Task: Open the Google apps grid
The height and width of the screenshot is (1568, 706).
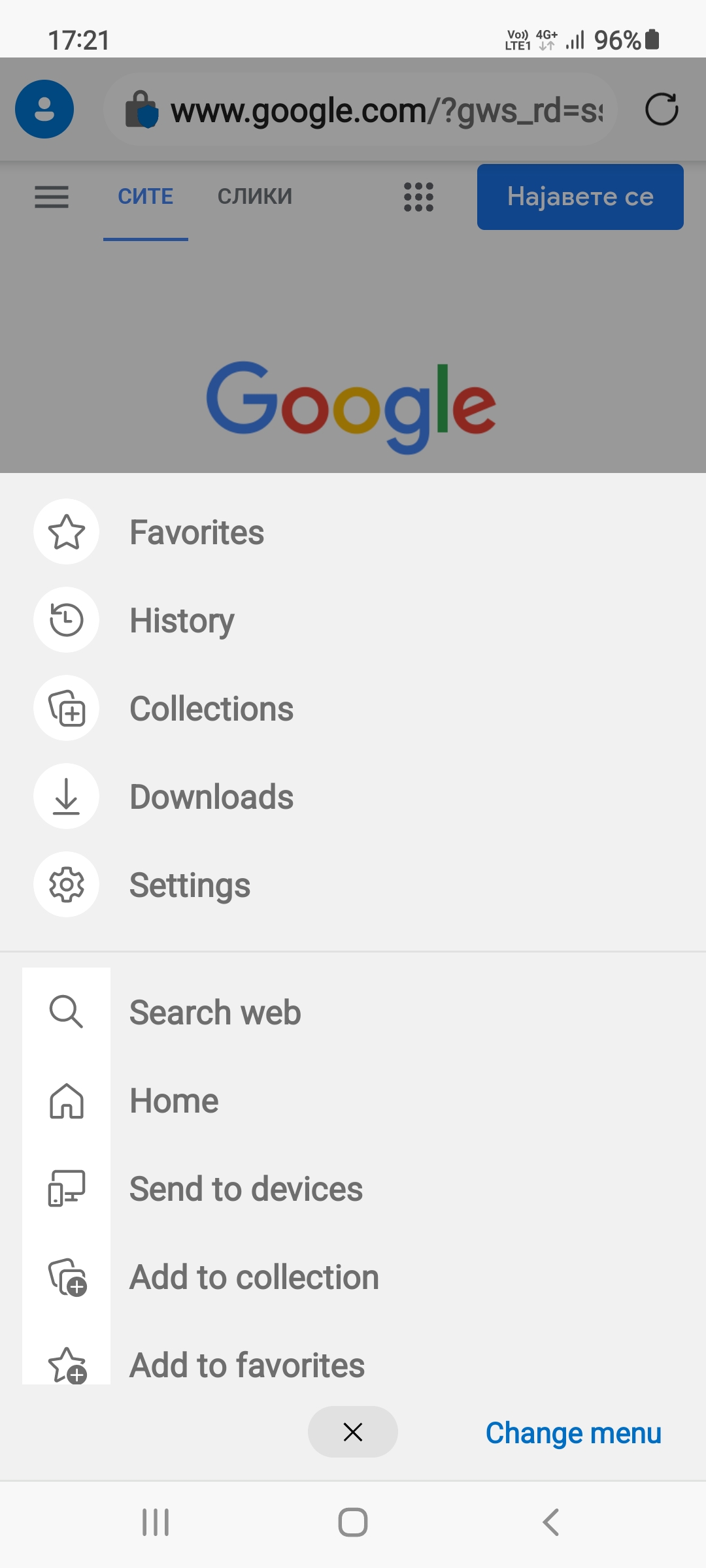Action: [x=419, y=197]
